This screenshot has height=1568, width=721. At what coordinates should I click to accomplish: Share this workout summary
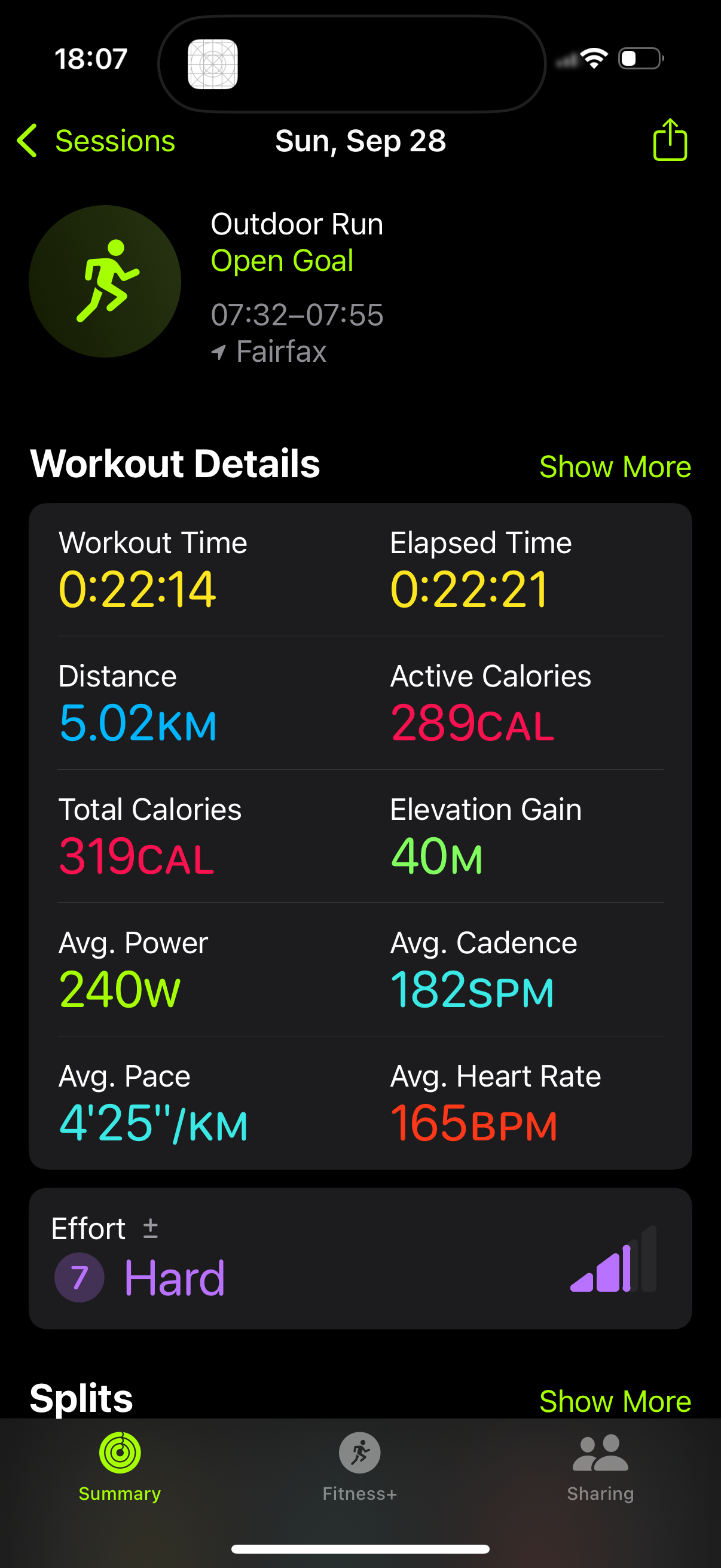click(x=670, y=140)
